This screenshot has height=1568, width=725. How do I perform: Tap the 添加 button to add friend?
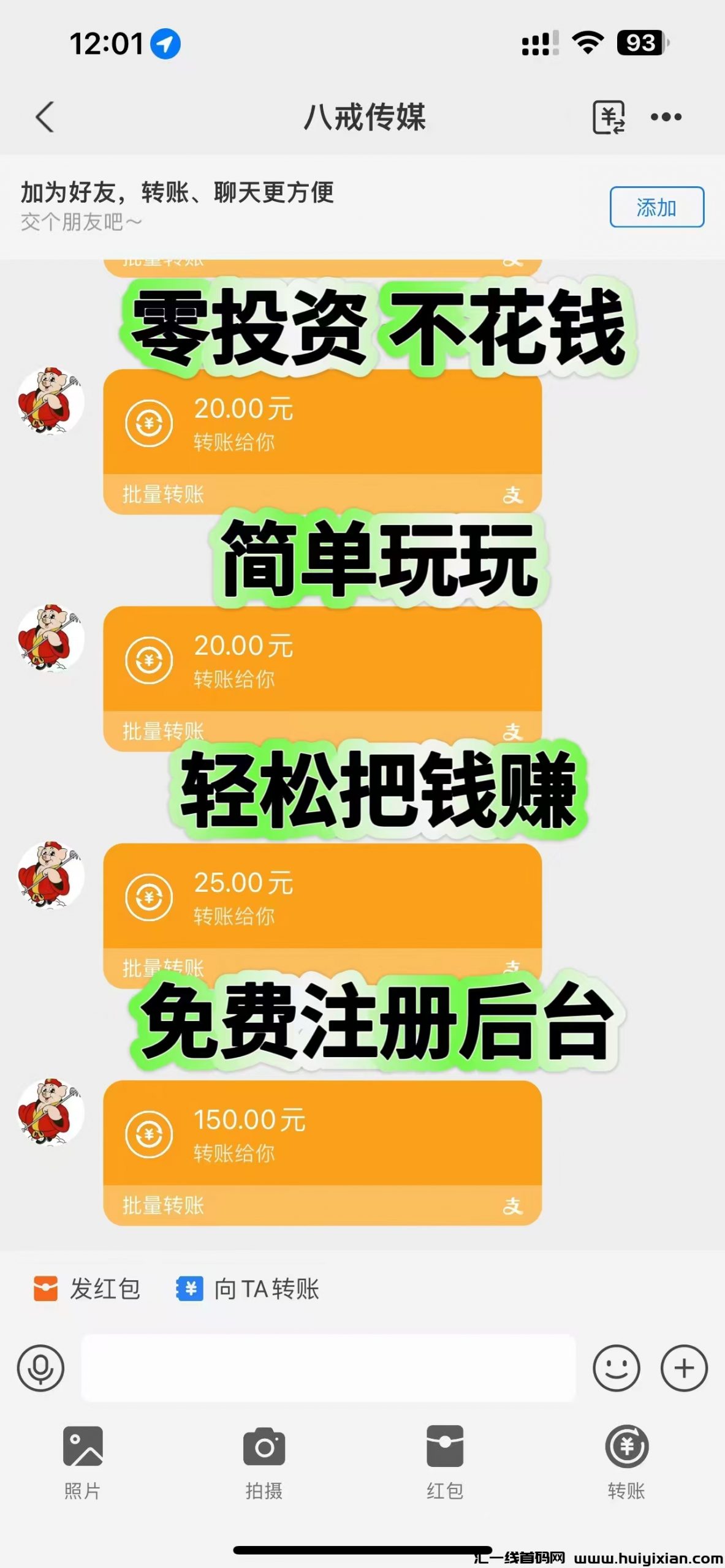point(658,208)
